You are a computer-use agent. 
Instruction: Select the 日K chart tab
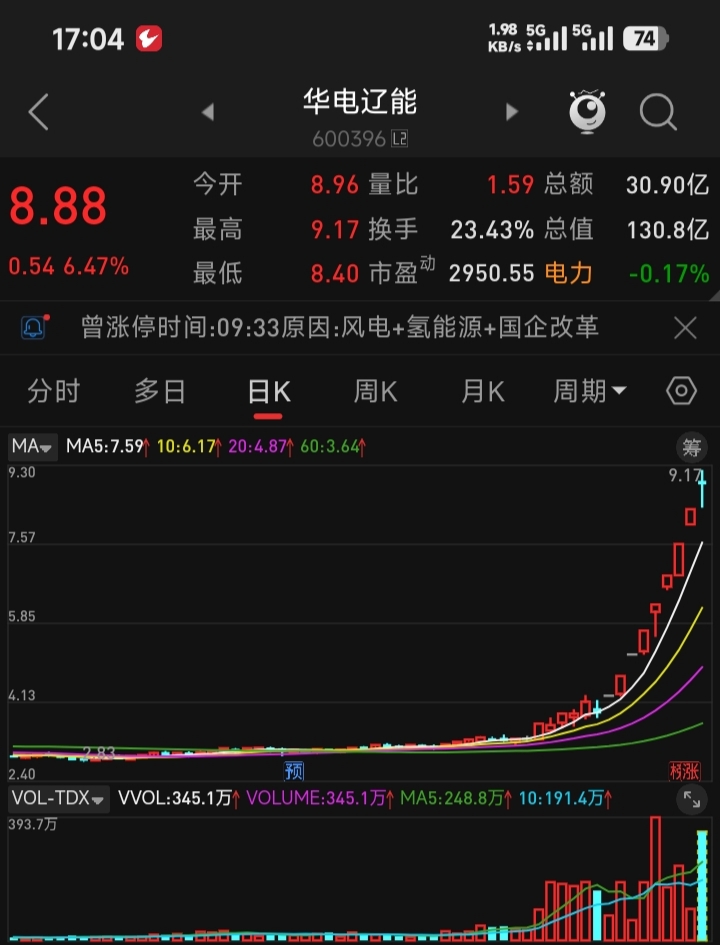pos(268,391)
